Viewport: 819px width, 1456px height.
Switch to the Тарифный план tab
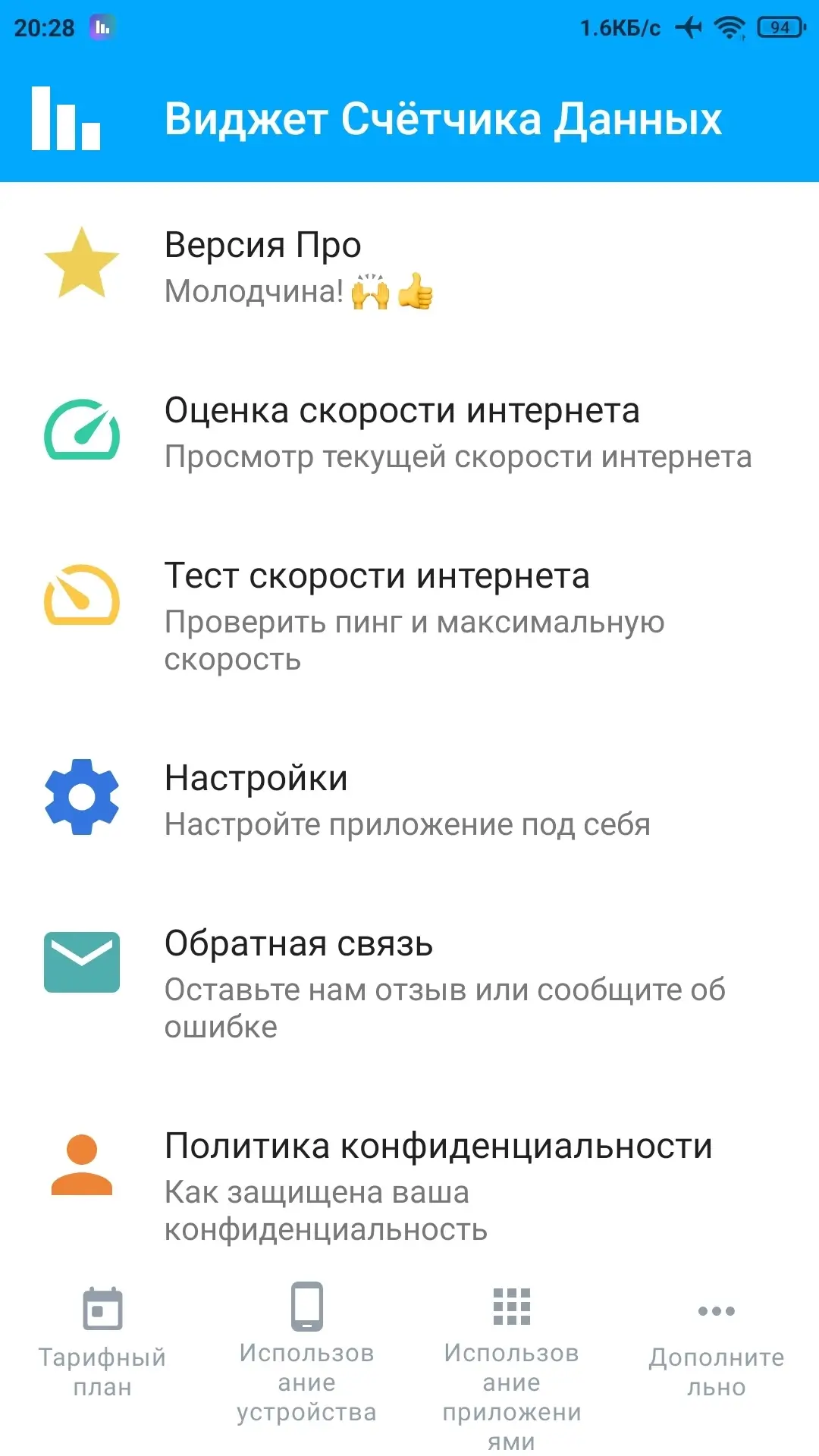(102, 1342)
